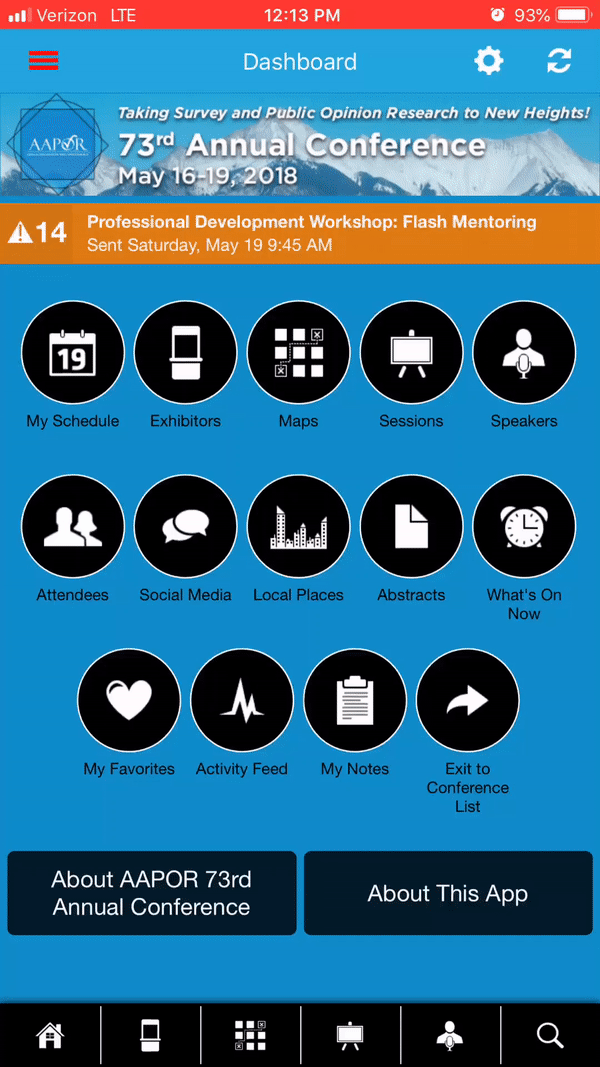This screenshot has height=1067, width=600.
Task: Open My Notes
Action: 355,701
